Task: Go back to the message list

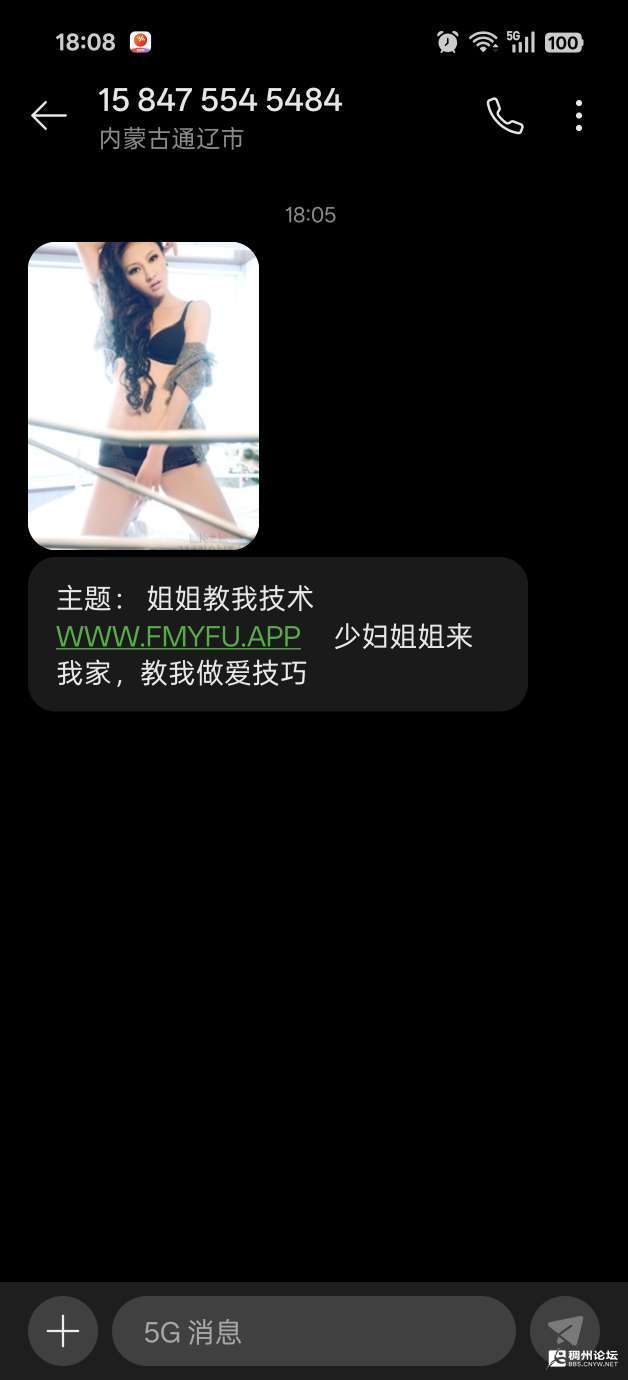Action: pyautogui.click(x=48, y=116)
